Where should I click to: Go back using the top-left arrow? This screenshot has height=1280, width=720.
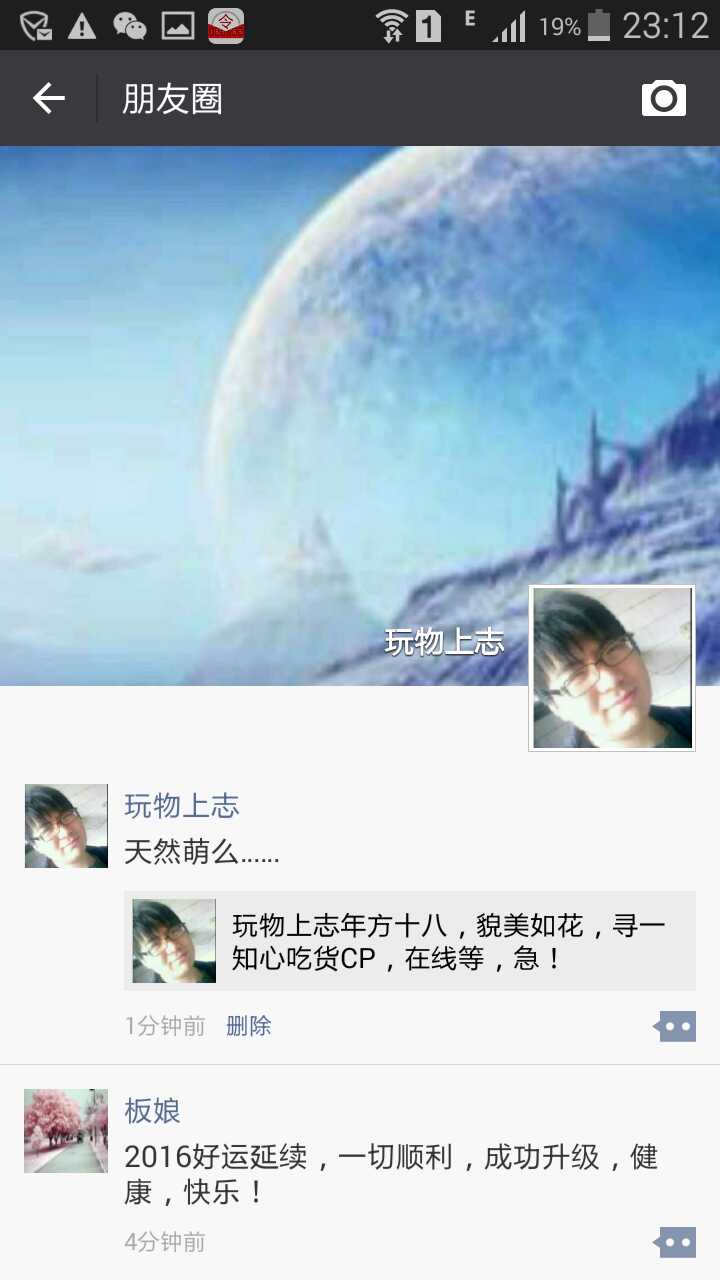49,98
